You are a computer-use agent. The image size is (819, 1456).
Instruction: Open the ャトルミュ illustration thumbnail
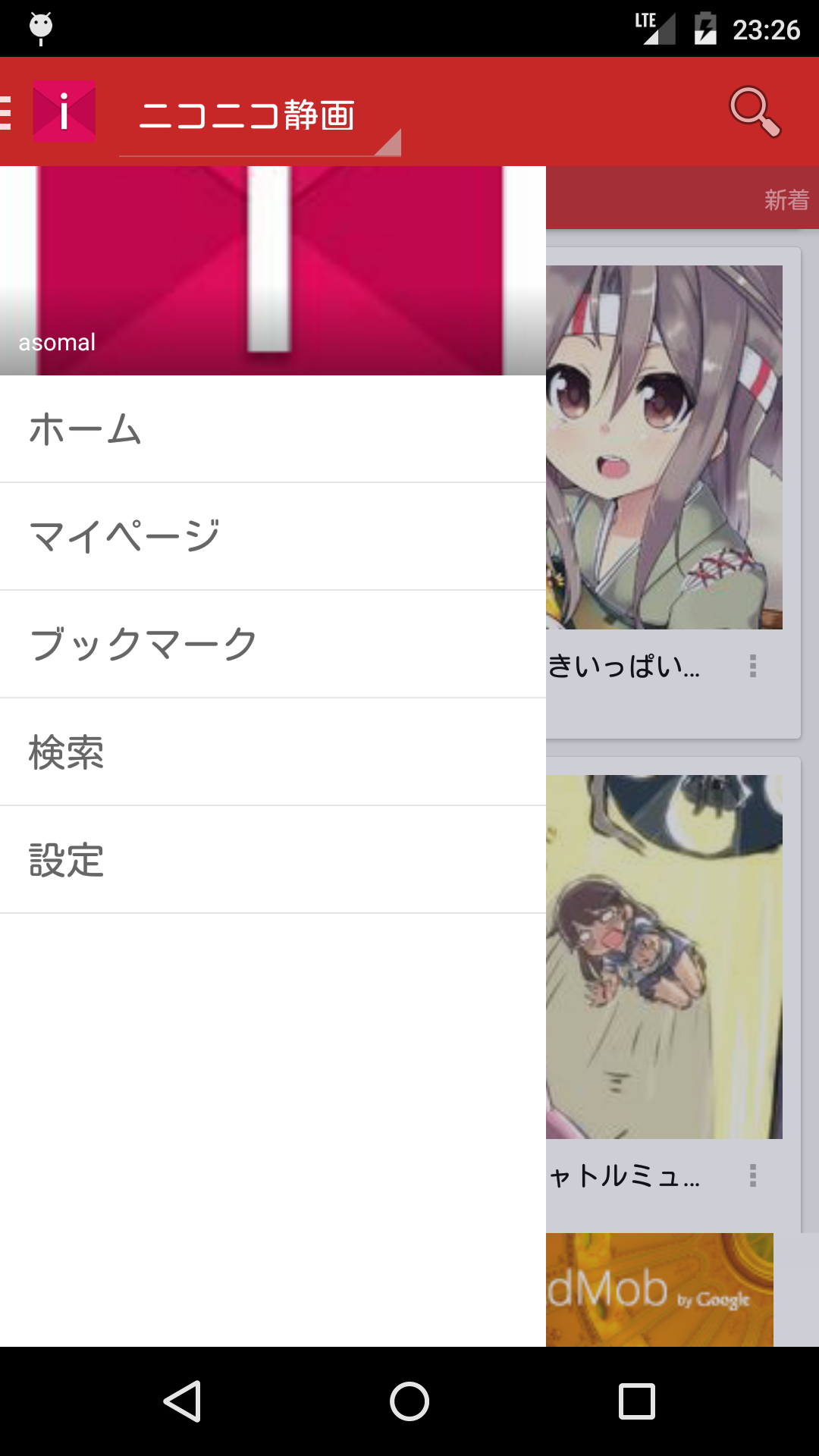coord(667,948)
